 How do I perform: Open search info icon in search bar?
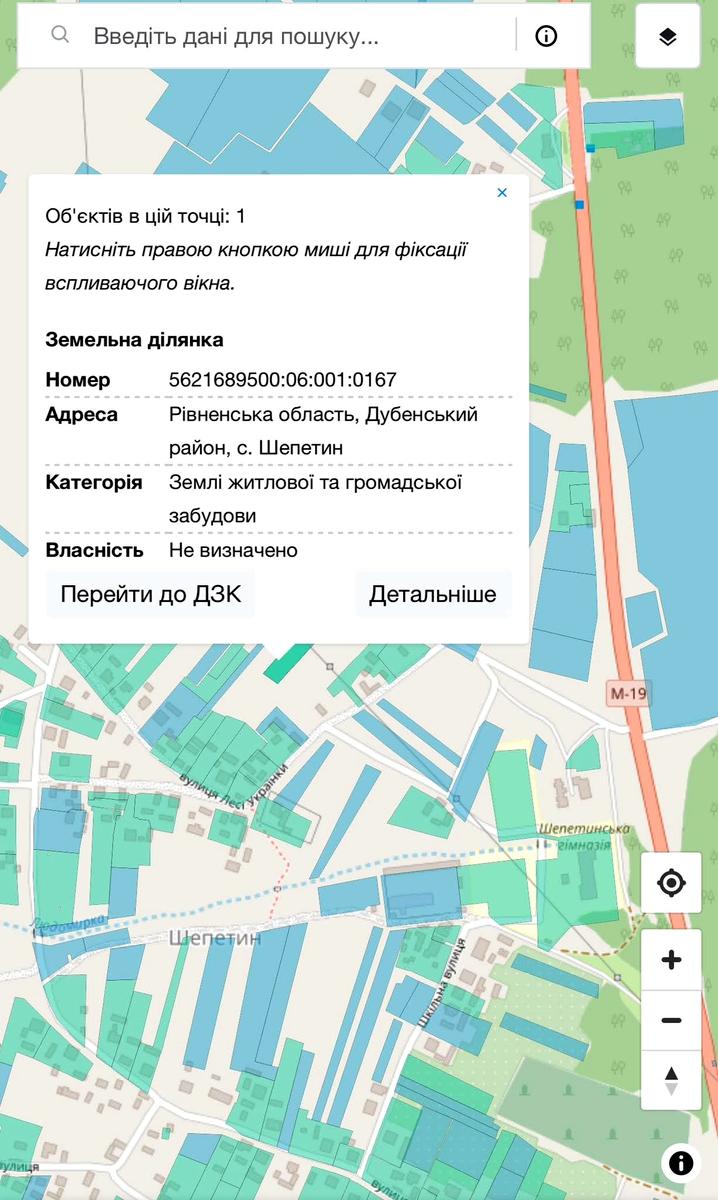click(x=546, y=36)
